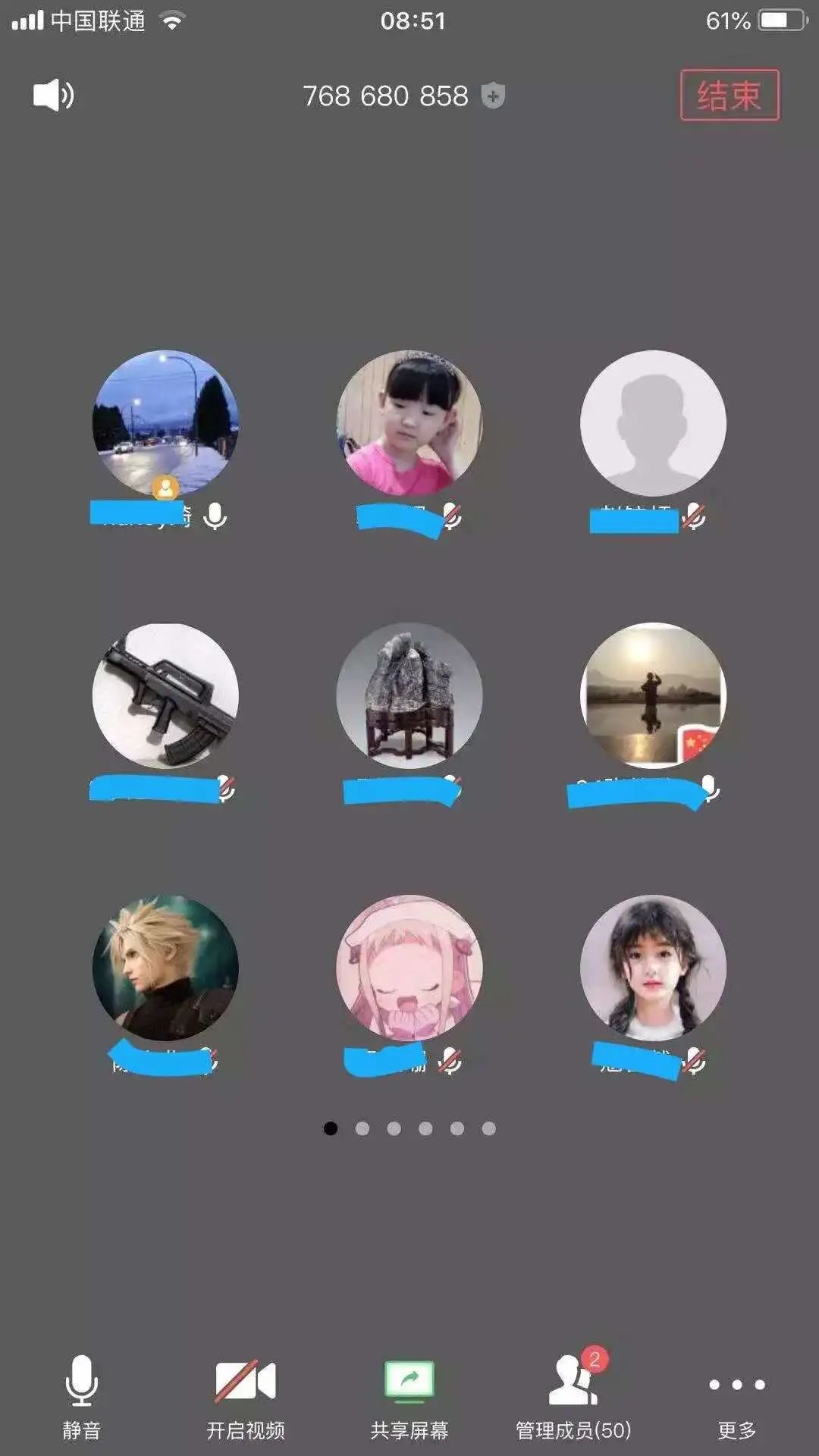Turn on camera via 开启视频
This screenshot has width=819, height=1456.
click(x=245, y=1397)
